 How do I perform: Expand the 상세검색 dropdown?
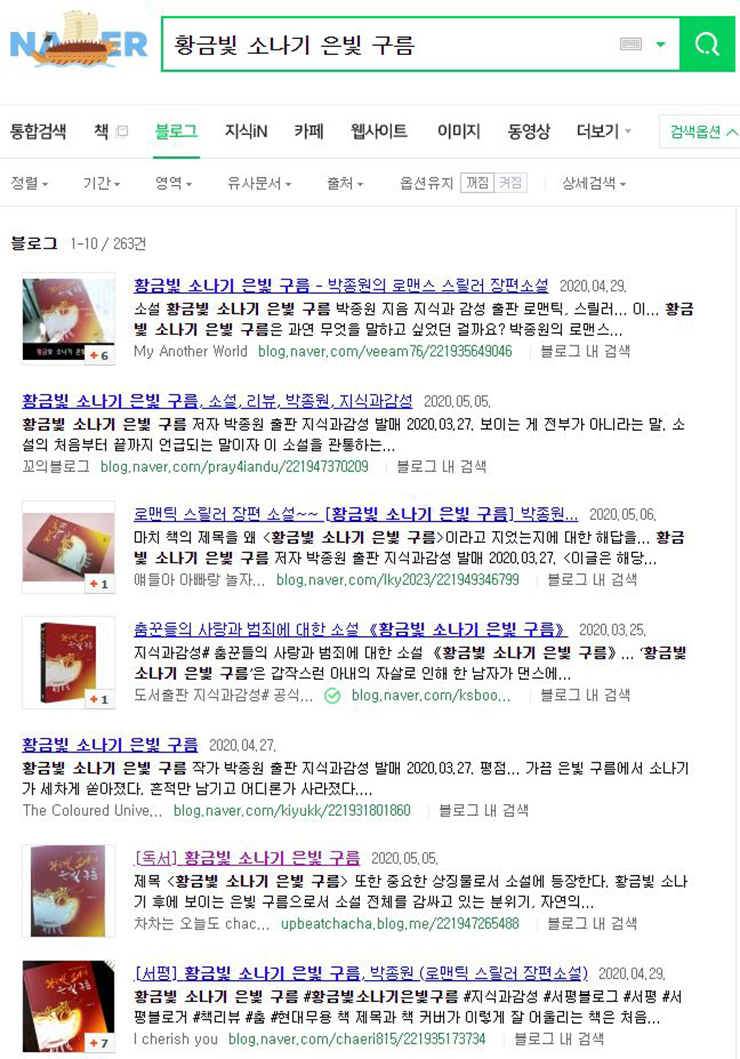click(593, 183)
